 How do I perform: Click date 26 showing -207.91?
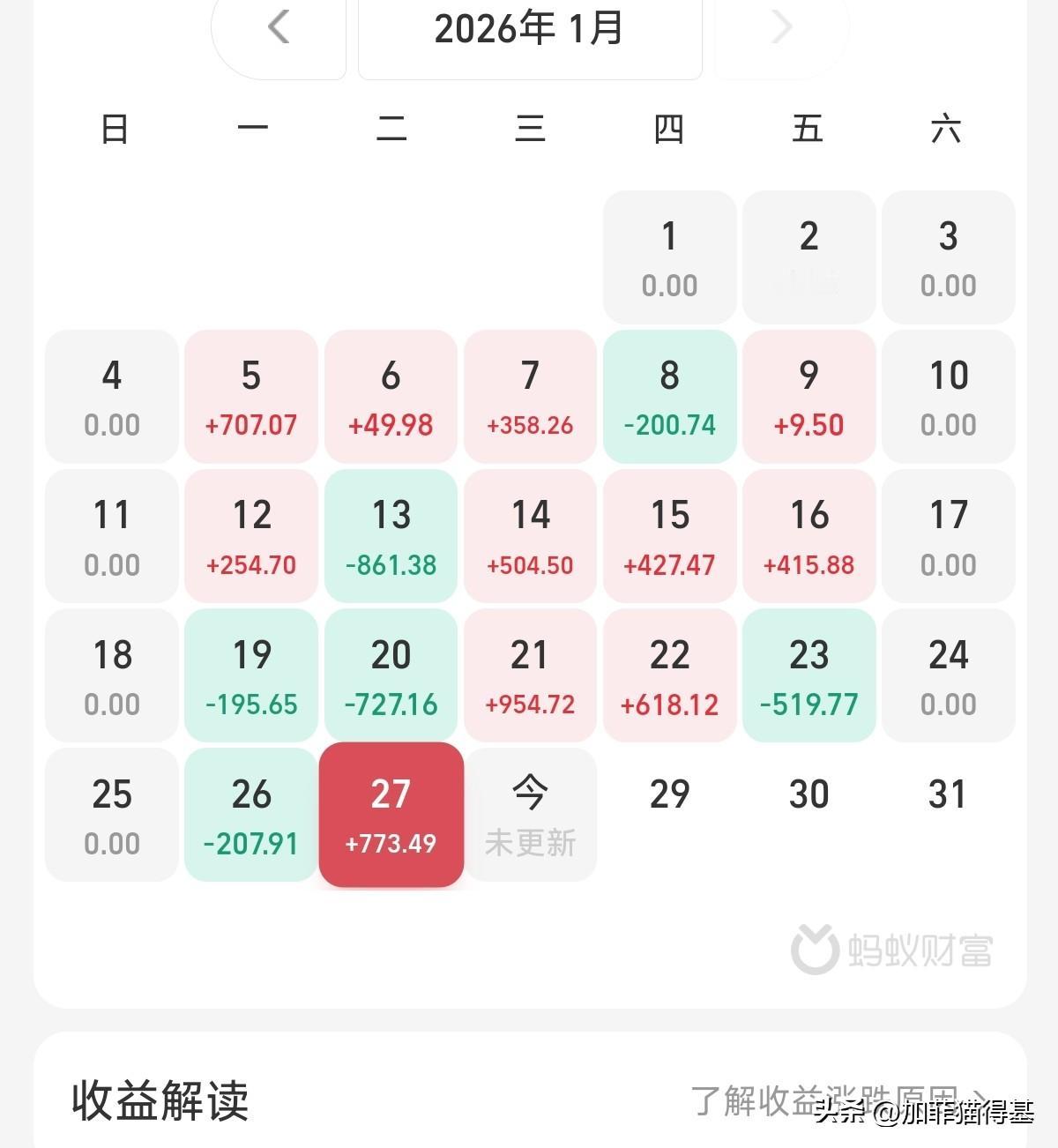click(251, 814)
